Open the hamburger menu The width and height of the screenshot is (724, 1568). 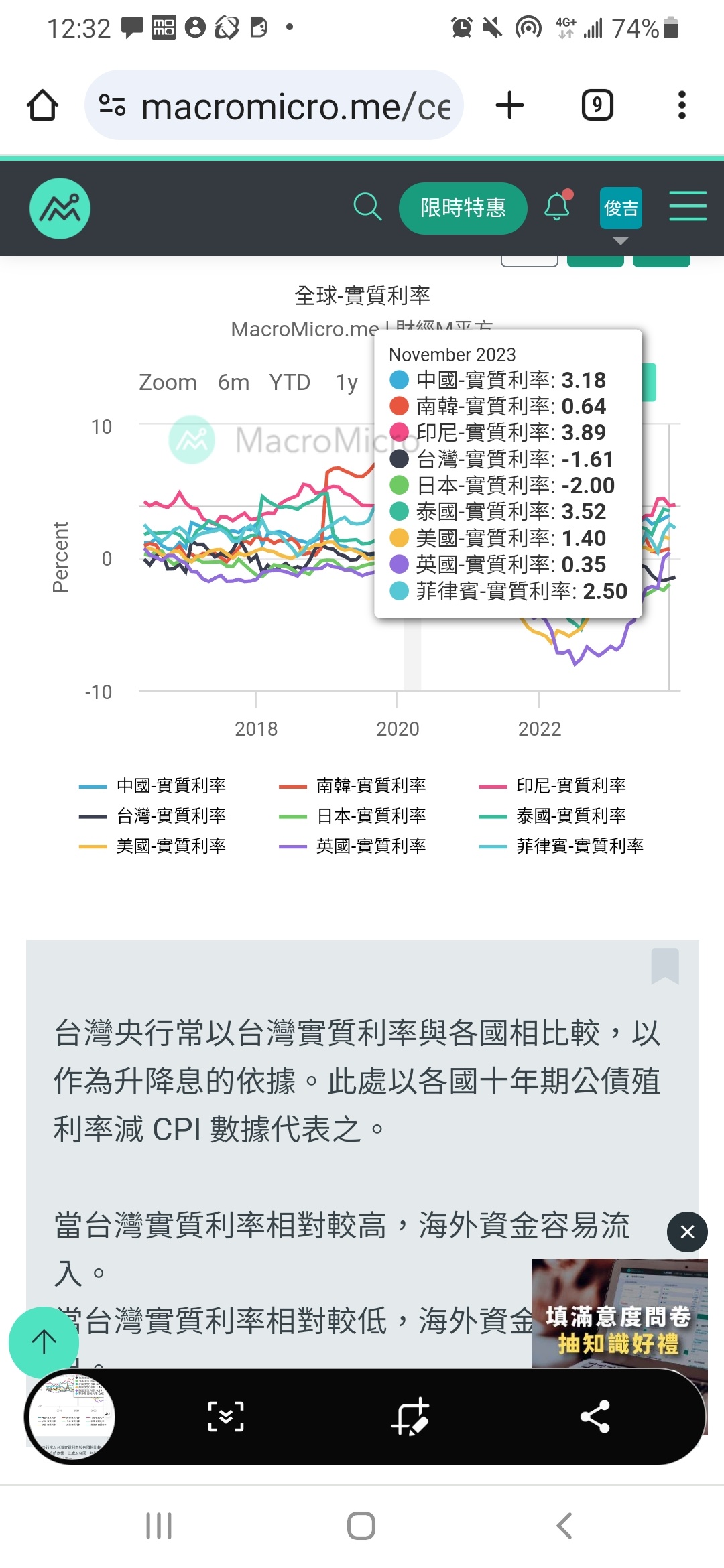pyautogui.click(x=688, y=206)
